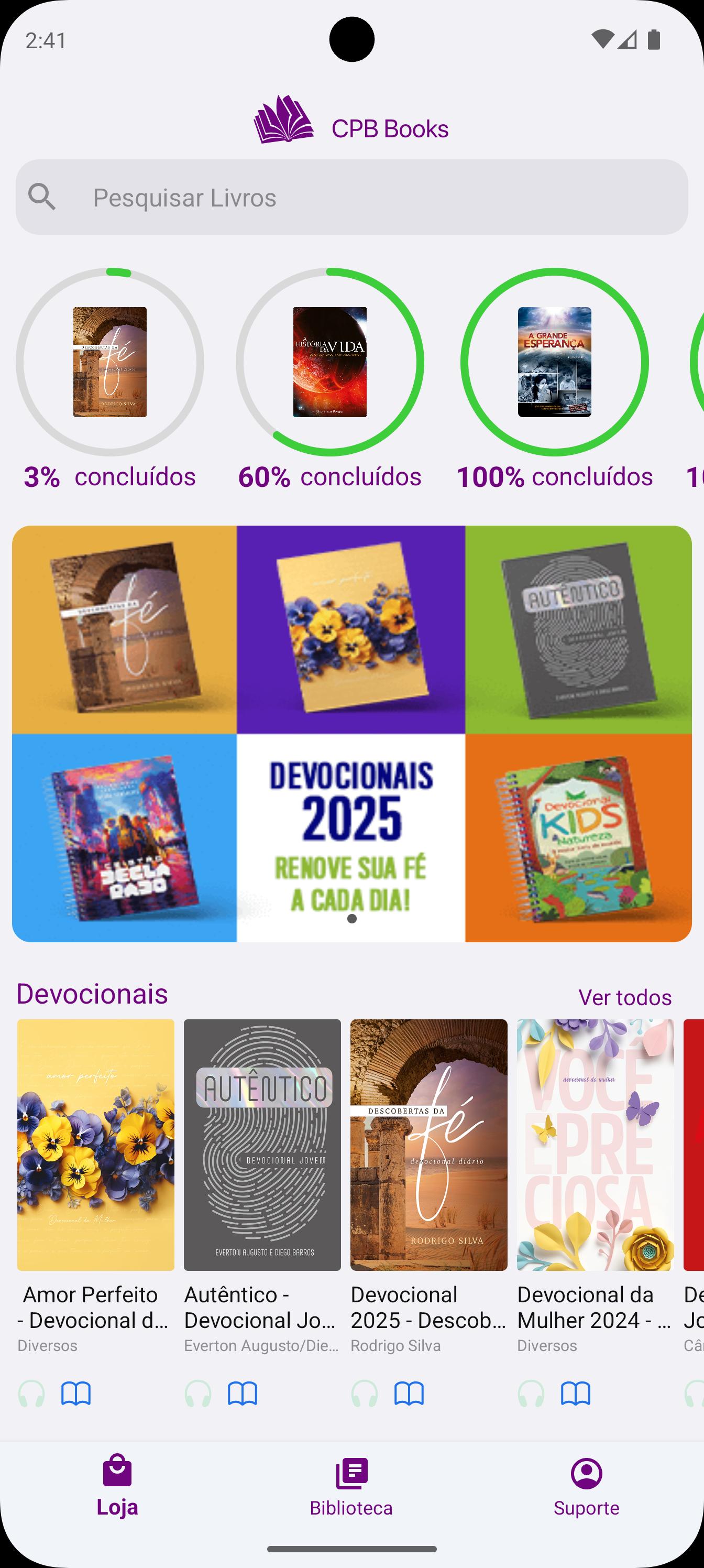Open A Grande Esperança progress item

pyautogui.click(x=554, y=362)
